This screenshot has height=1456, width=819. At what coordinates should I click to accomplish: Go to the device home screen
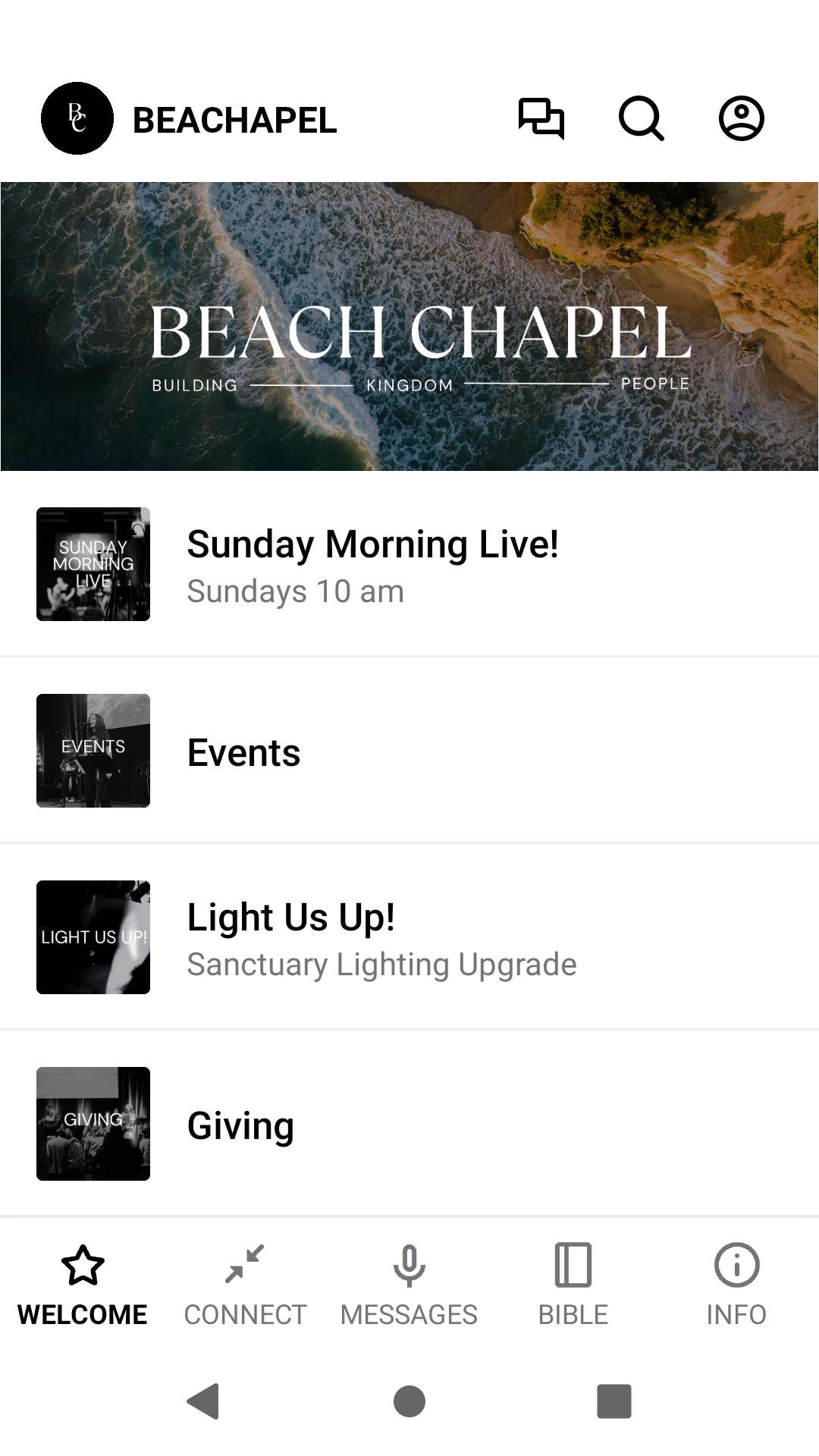(409, 1401)
